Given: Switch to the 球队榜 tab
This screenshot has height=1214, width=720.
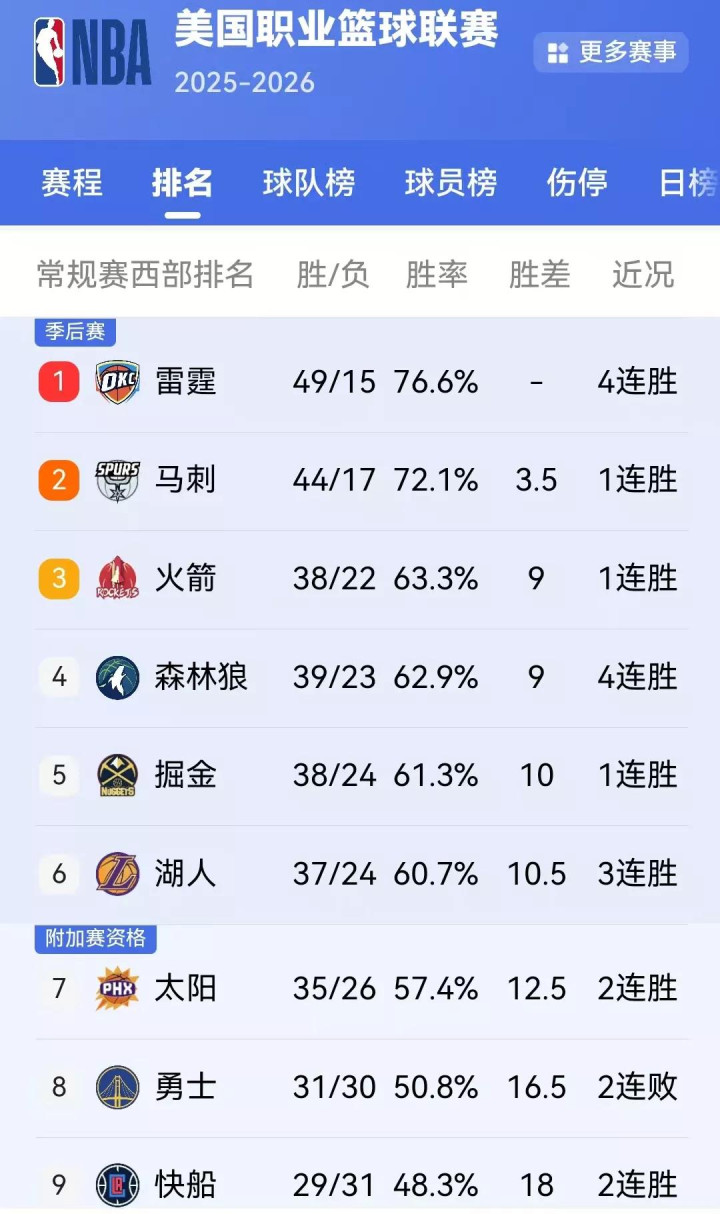Looking at the screenshot, I should pos(309,183).
